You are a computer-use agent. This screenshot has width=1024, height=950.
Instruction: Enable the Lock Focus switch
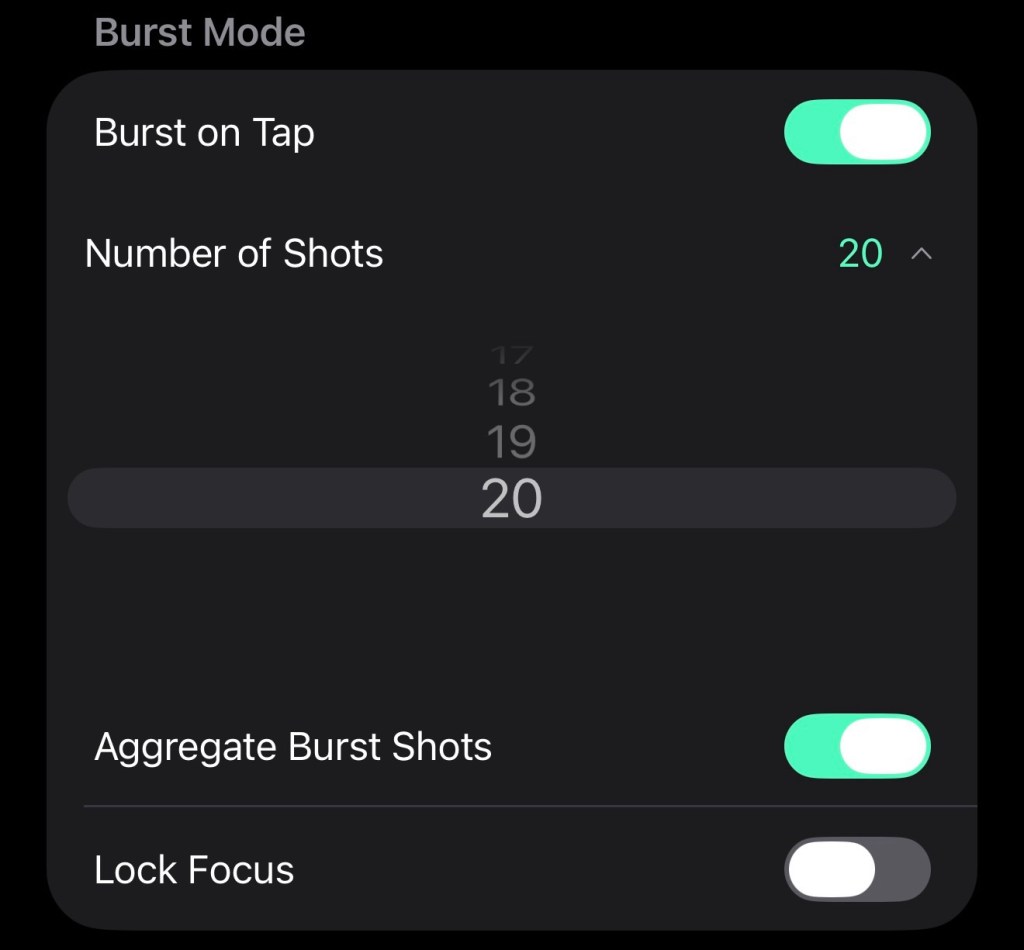pyautogui.click(x=857, y=869)
